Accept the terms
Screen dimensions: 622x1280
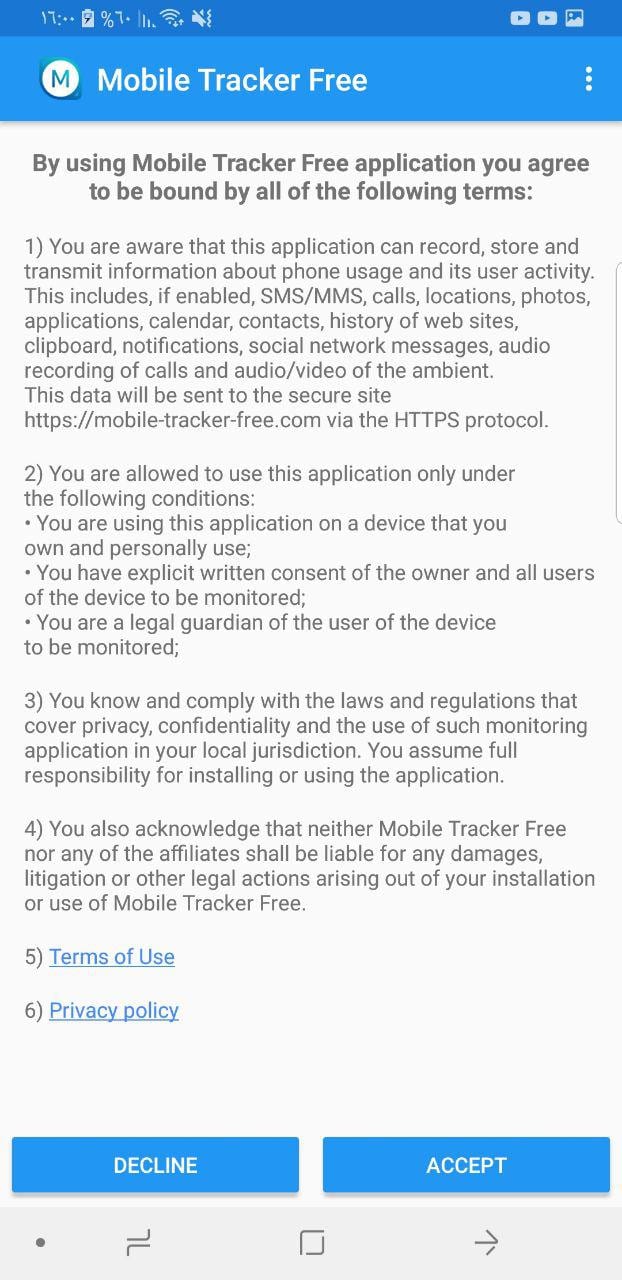tap(466, 1165)
